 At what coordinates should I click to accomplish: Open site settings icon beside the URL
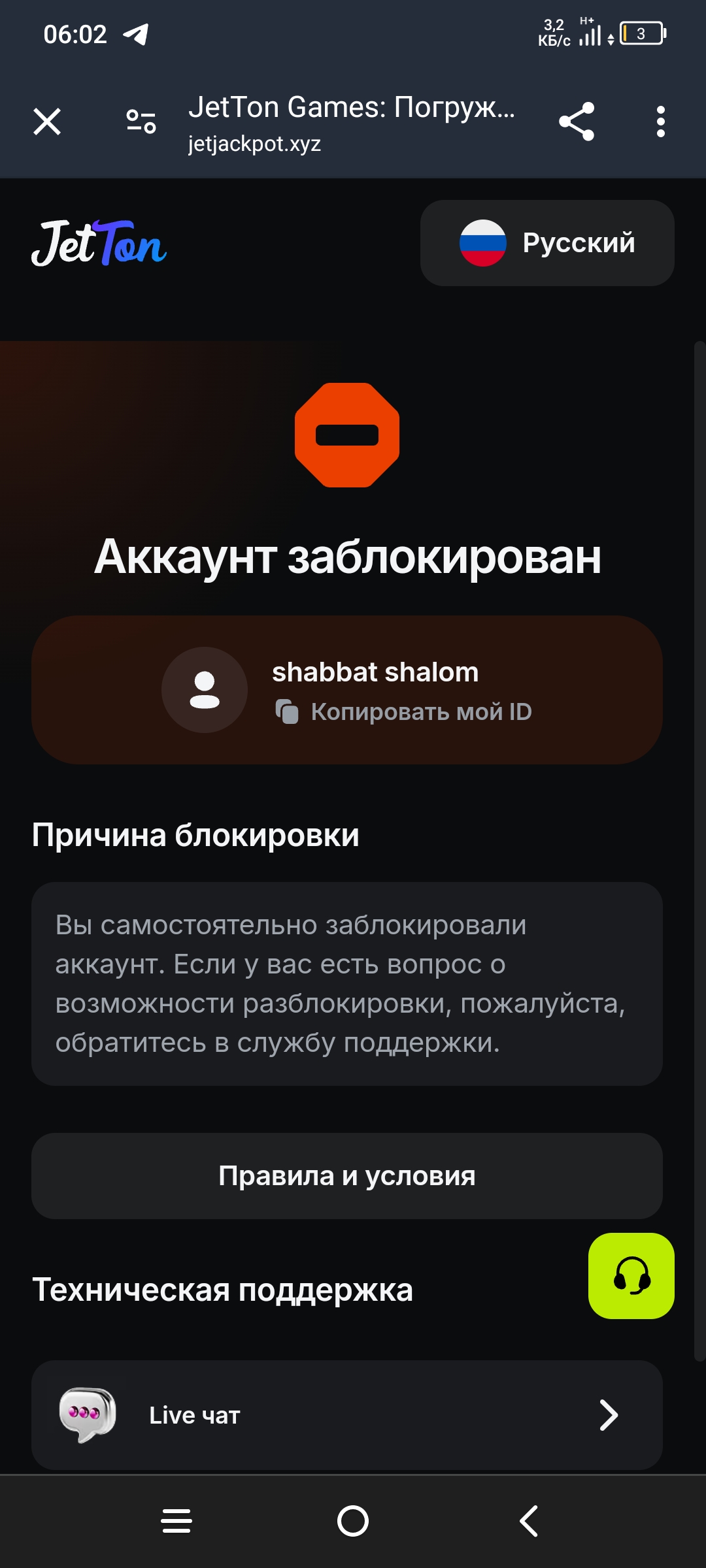[141, 122]
